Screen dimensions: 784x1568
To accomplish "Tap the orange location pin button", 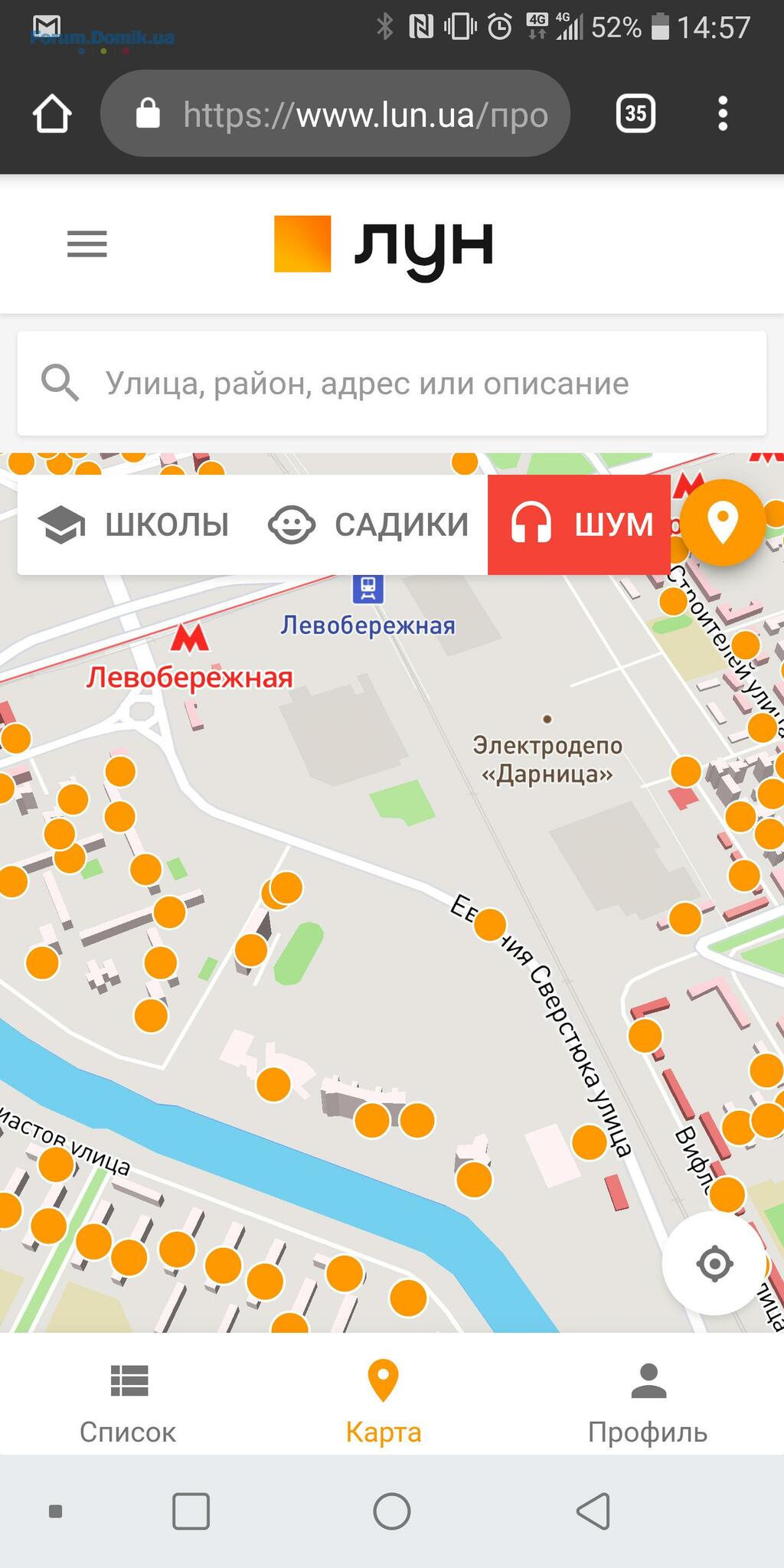I will (722, 523).
